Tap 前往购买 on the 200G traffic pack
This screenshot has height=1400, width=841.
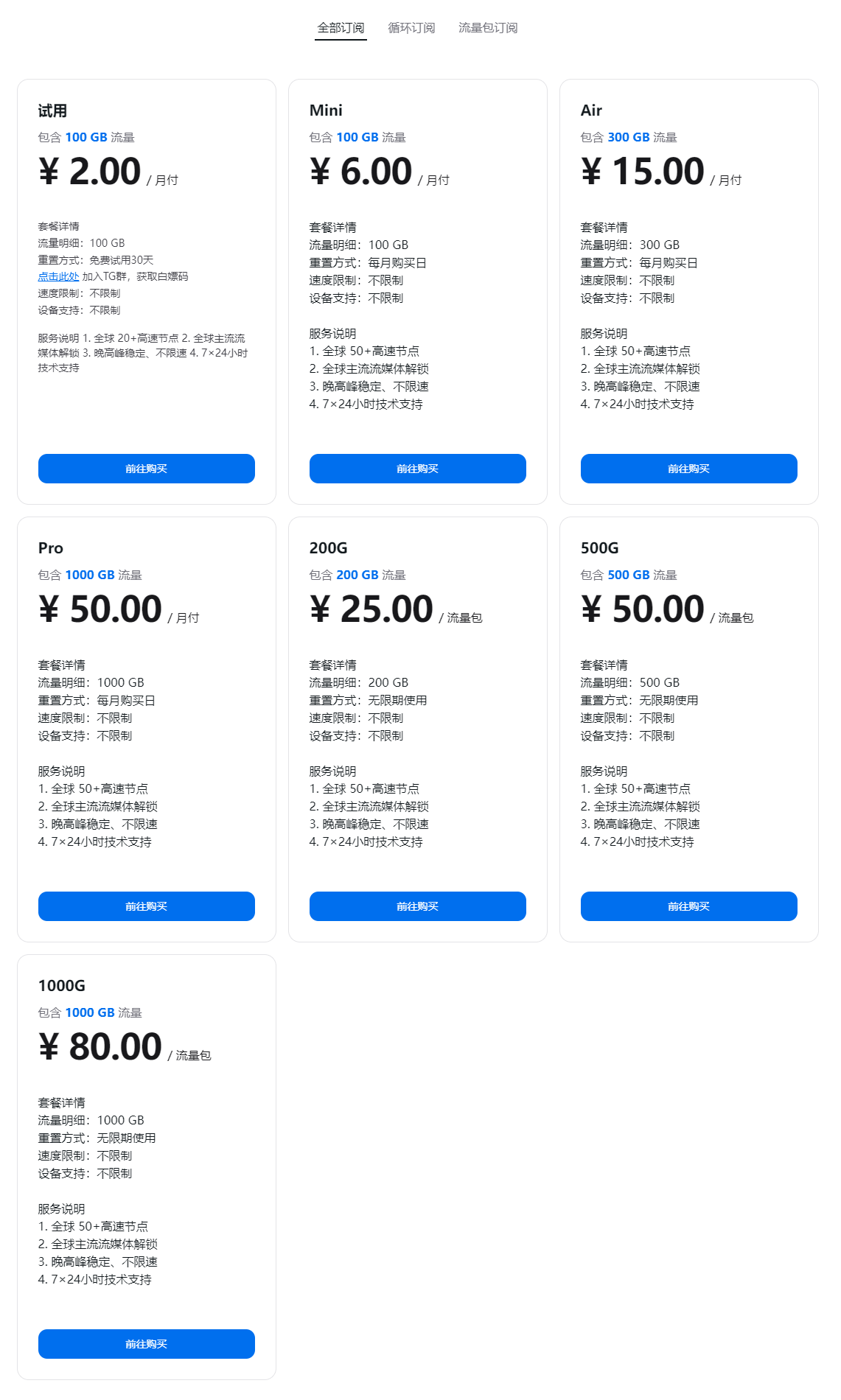pos(418,906)
